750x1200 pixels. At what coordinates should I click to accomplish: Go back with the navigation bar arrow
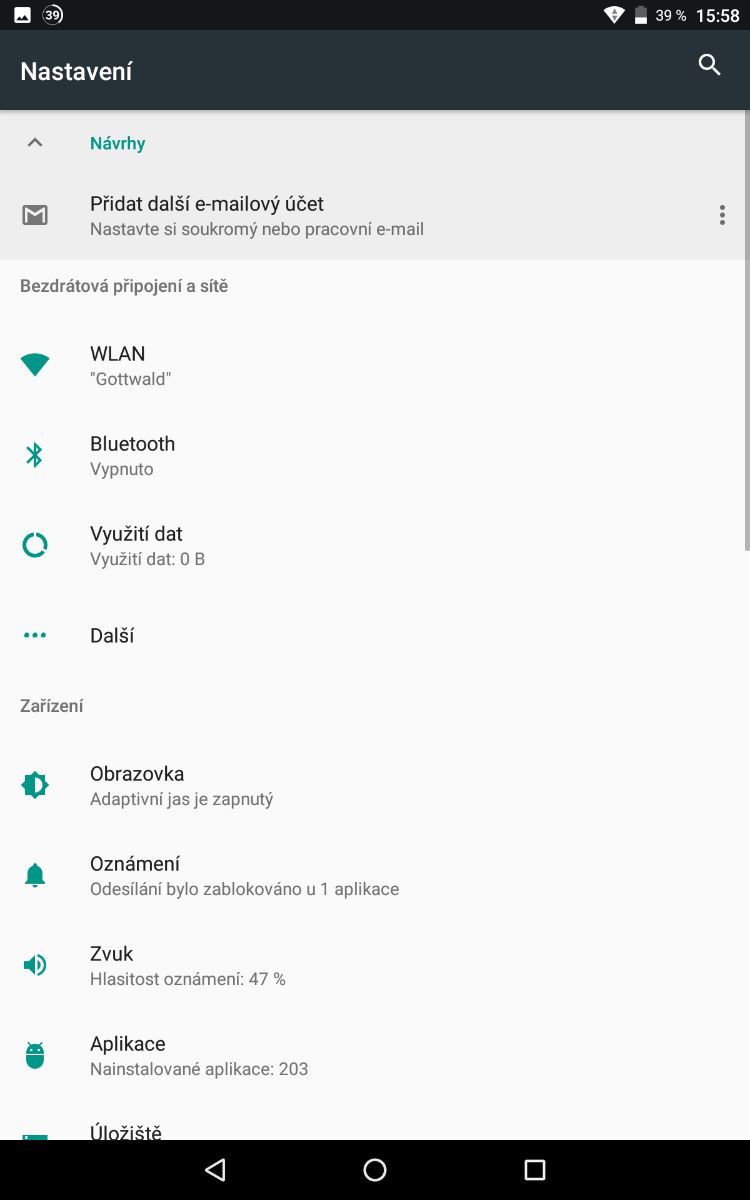(x=214, y=1170)
